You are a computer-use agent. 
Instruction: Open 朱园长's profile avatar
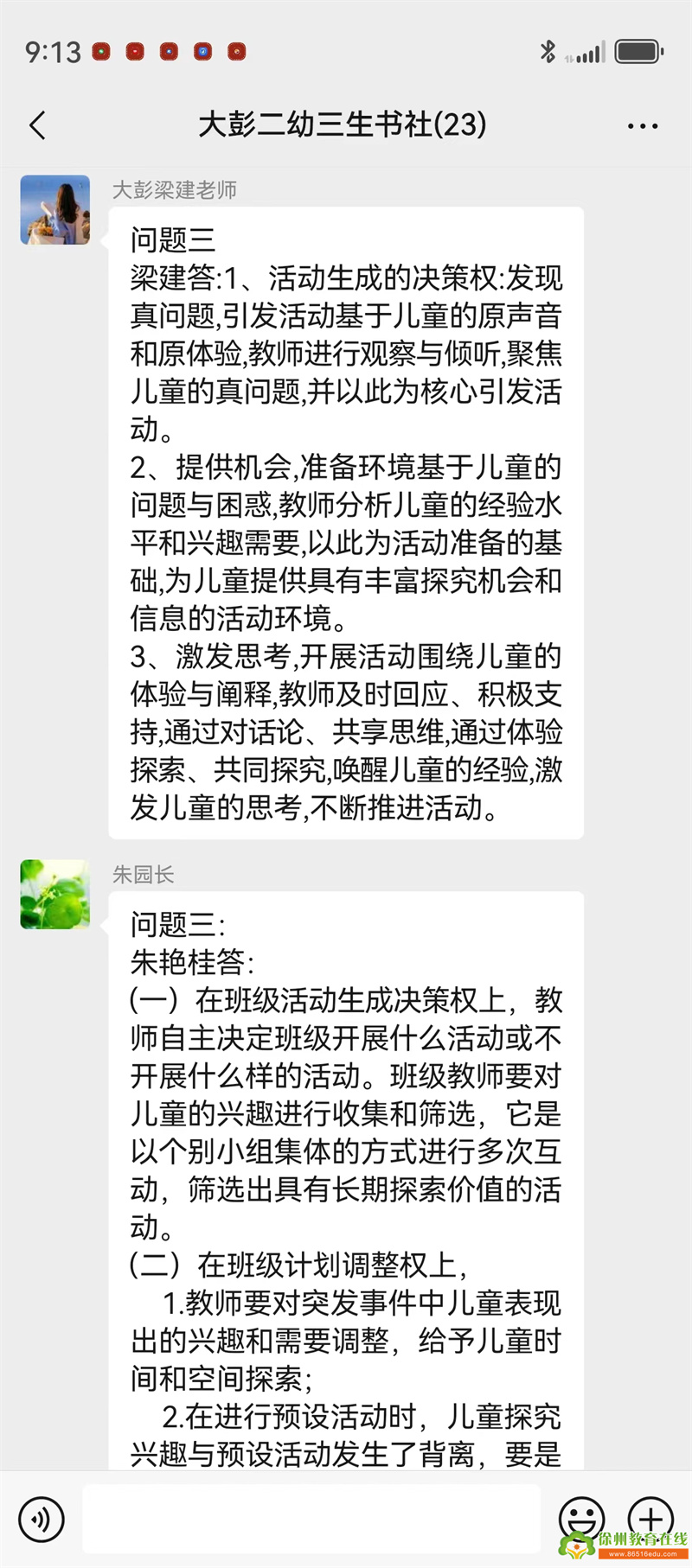pyautogui.click(x=55, y=894)
